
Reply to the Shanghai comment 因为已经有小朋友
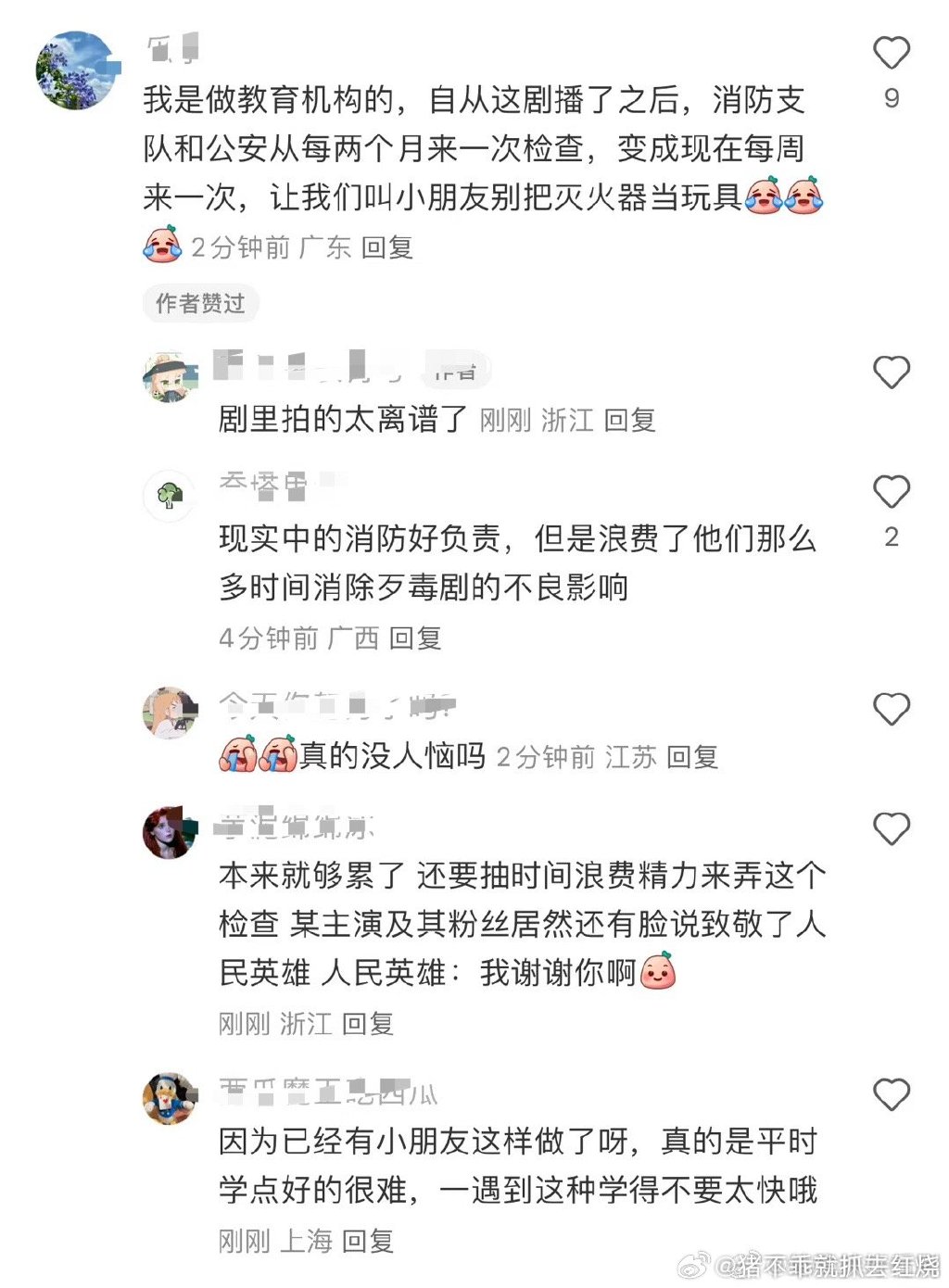[x=368, y=1241]
